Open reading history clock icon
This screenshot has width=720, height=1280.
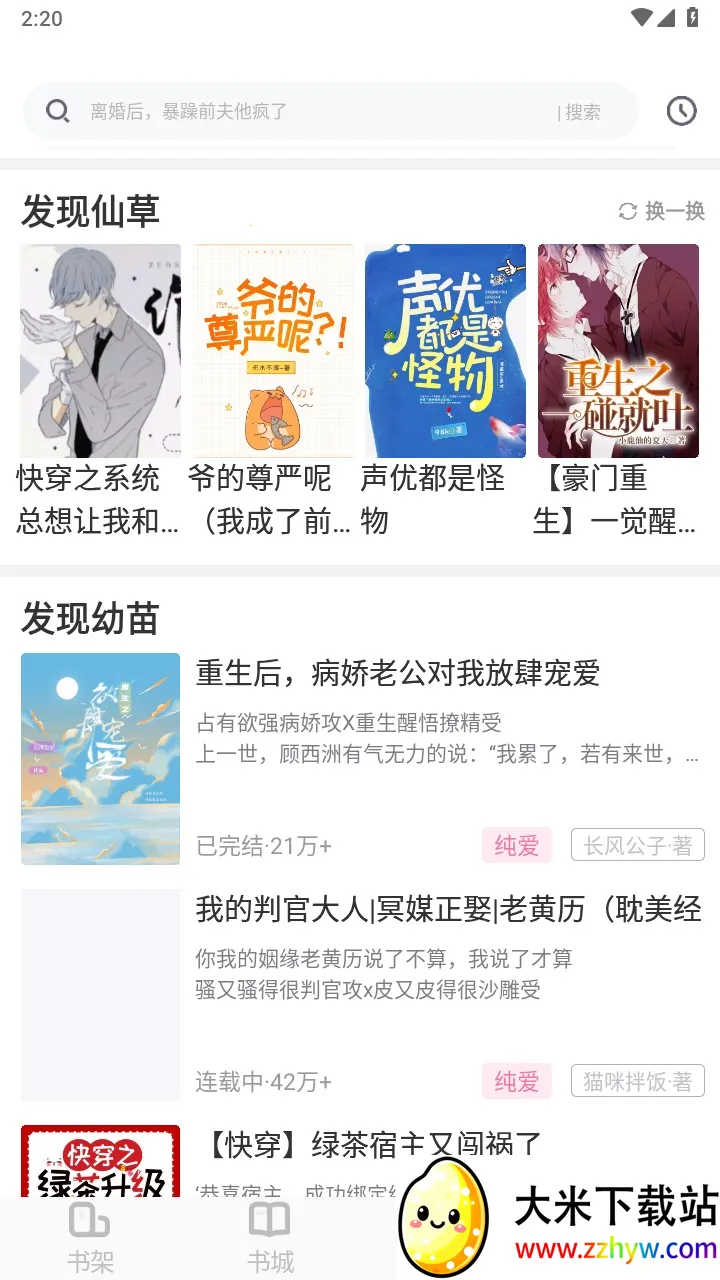click(681, 111)
